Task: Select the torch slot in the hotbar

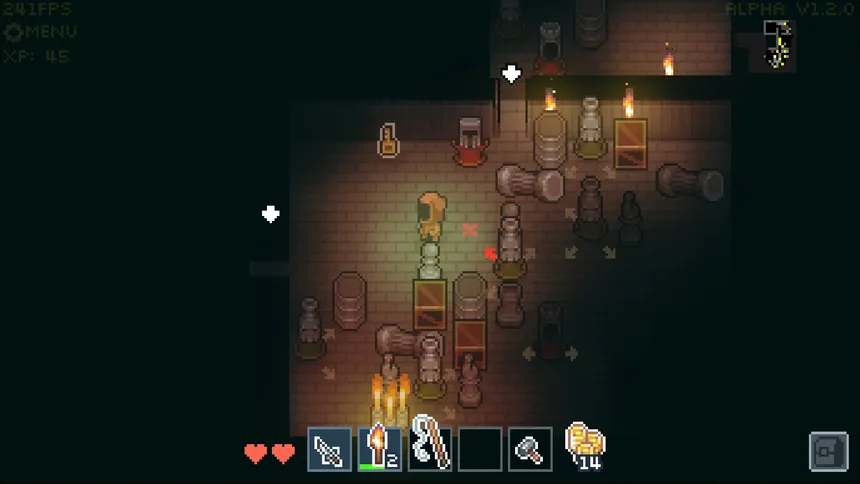Action: coord(380,449)
